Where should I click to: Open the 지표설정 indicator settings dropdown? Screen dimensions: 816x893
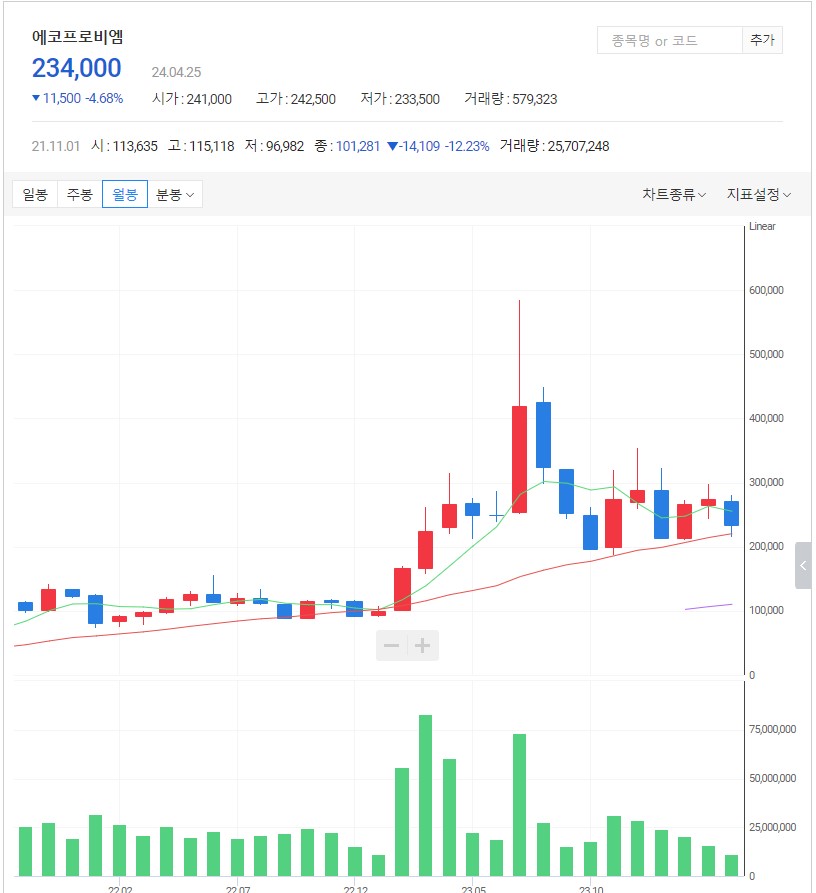coord(758,194)
